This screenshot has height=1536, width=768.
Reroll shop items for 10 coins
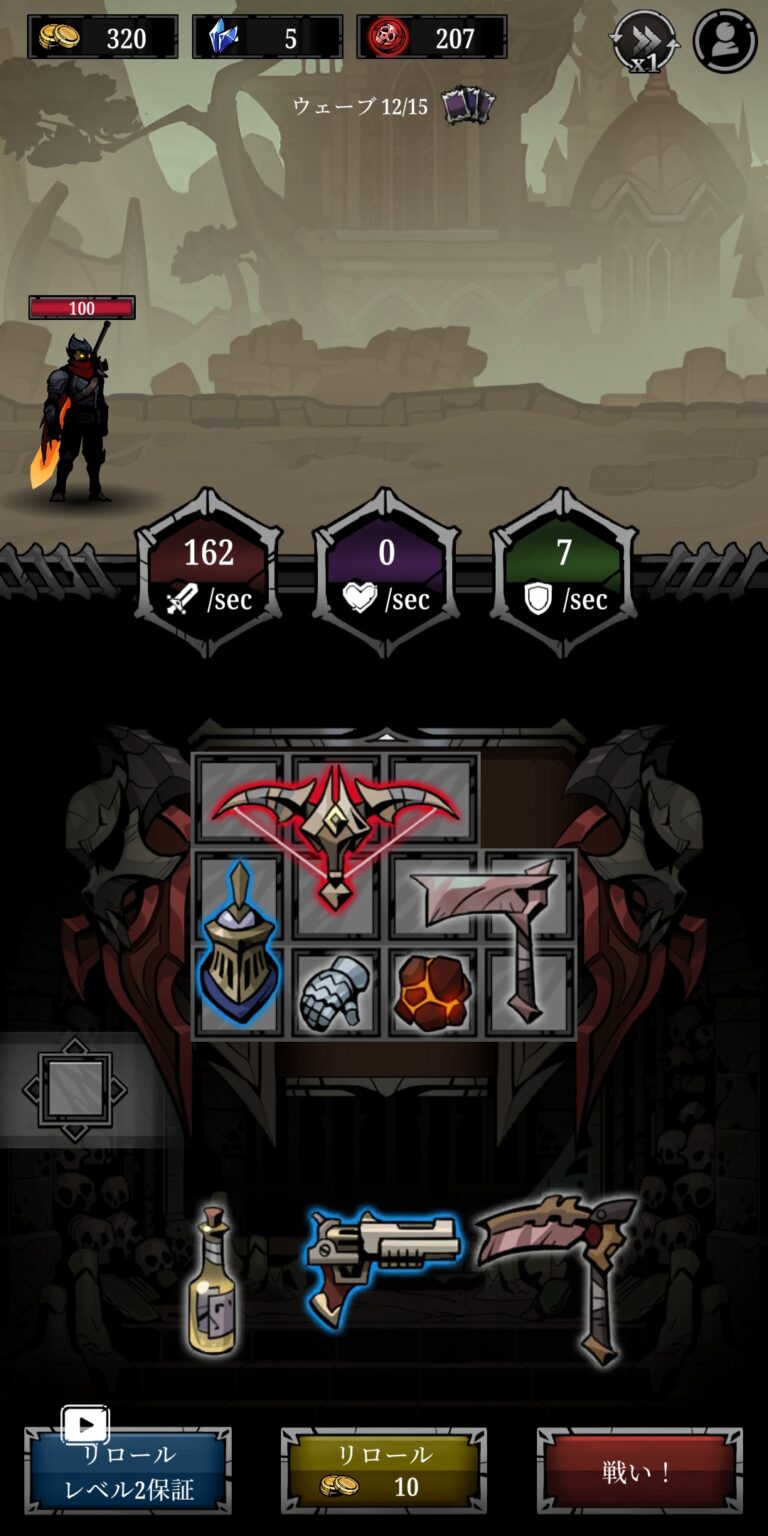[384, 1470]
